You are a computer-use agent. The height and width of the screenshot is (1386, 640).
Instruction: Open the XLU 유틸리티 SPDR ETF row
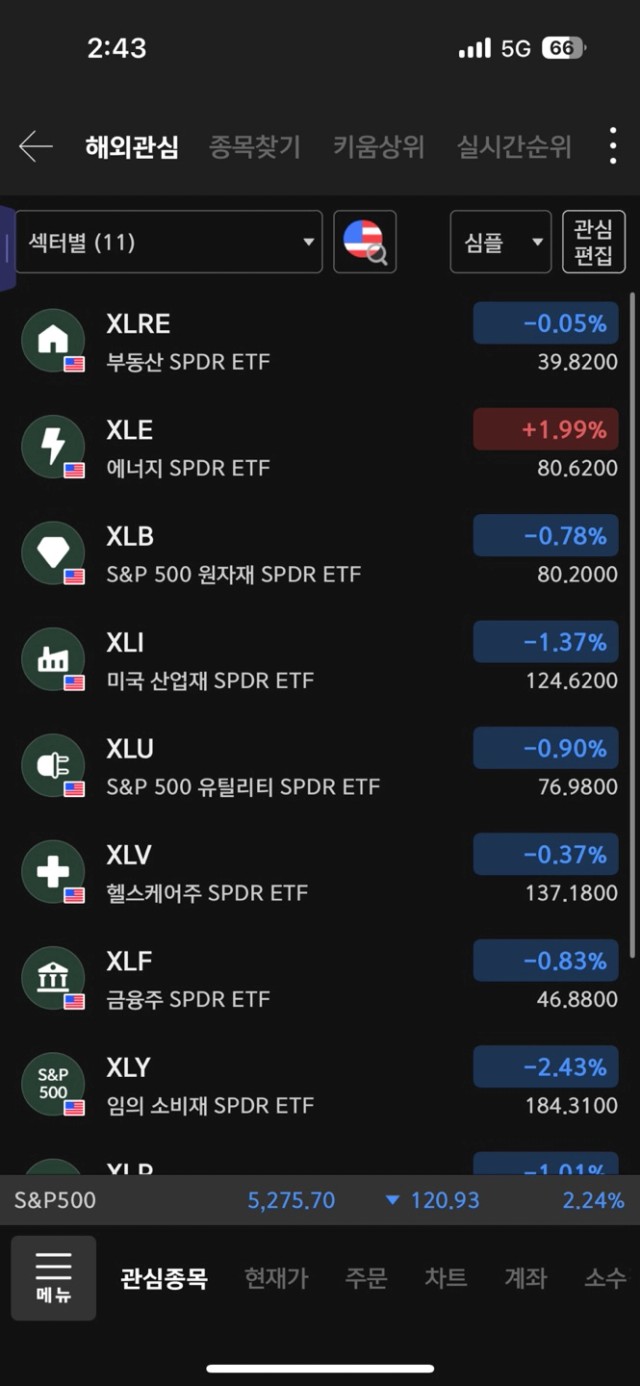(x=320, y=765)
